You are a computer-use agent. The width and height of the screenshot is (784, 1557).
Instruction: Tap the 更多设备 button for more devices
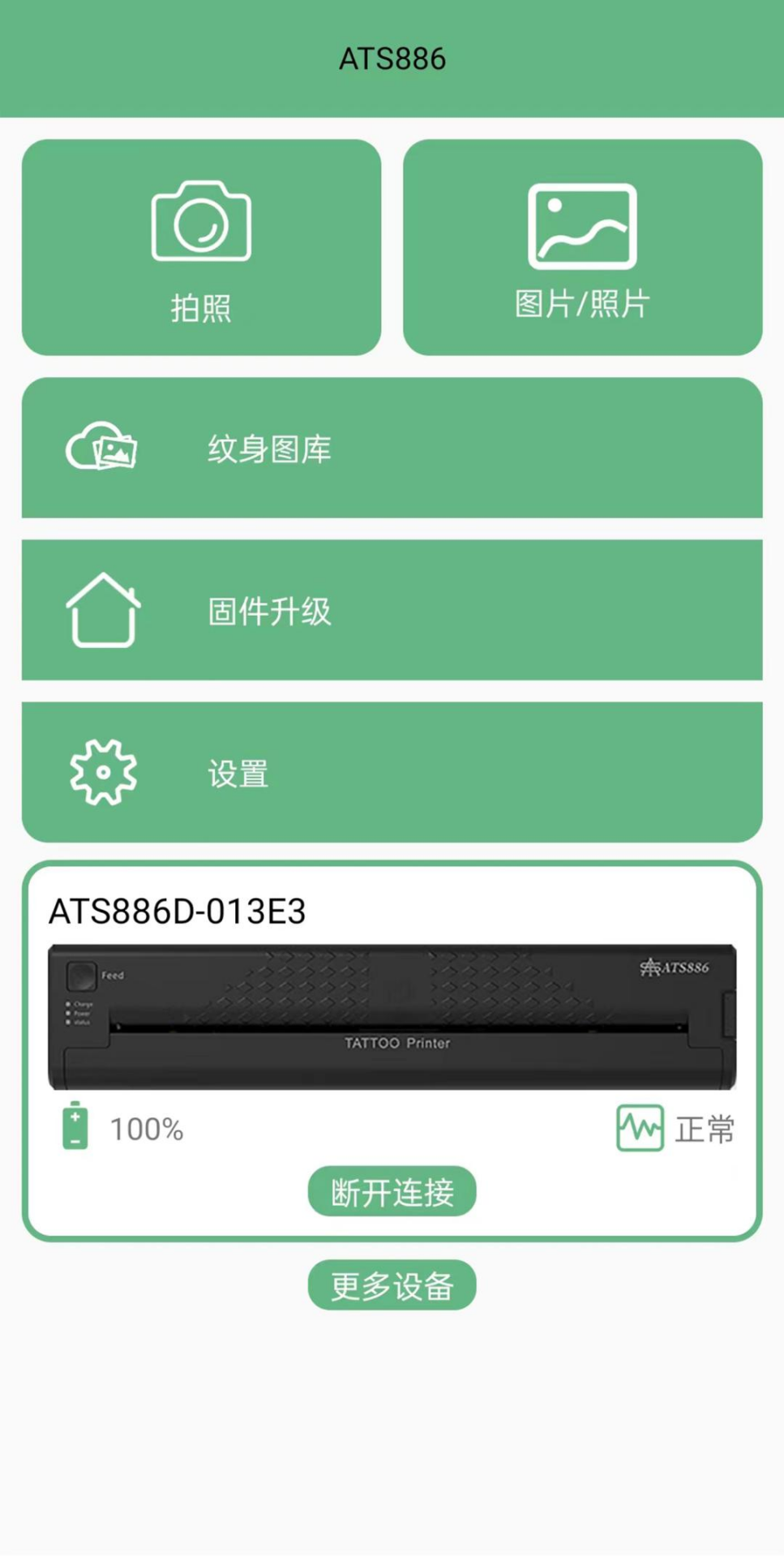[392, 1285]
